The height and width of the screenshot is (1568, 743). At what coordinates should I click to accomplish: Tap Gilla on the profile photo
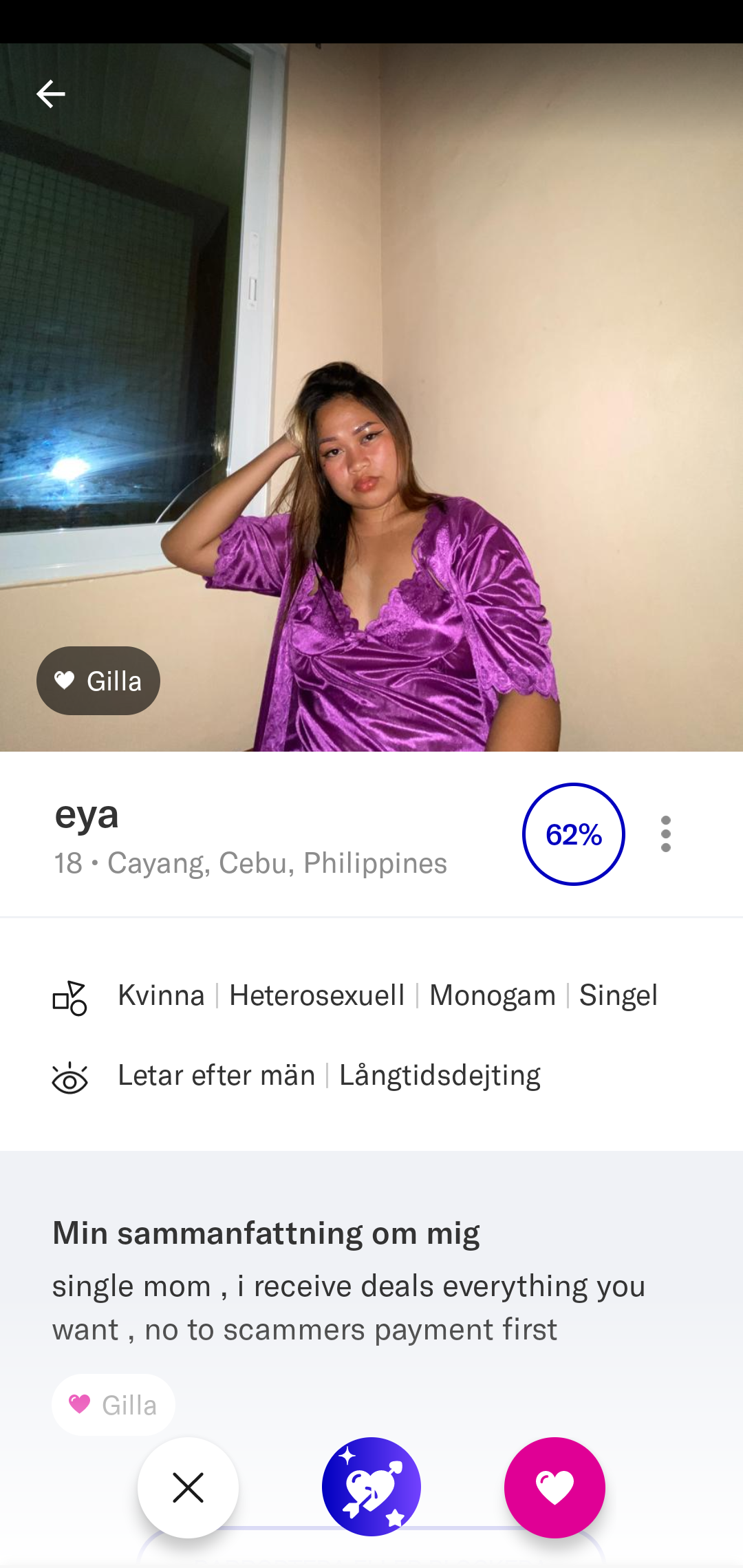click(x=98, y=681)
